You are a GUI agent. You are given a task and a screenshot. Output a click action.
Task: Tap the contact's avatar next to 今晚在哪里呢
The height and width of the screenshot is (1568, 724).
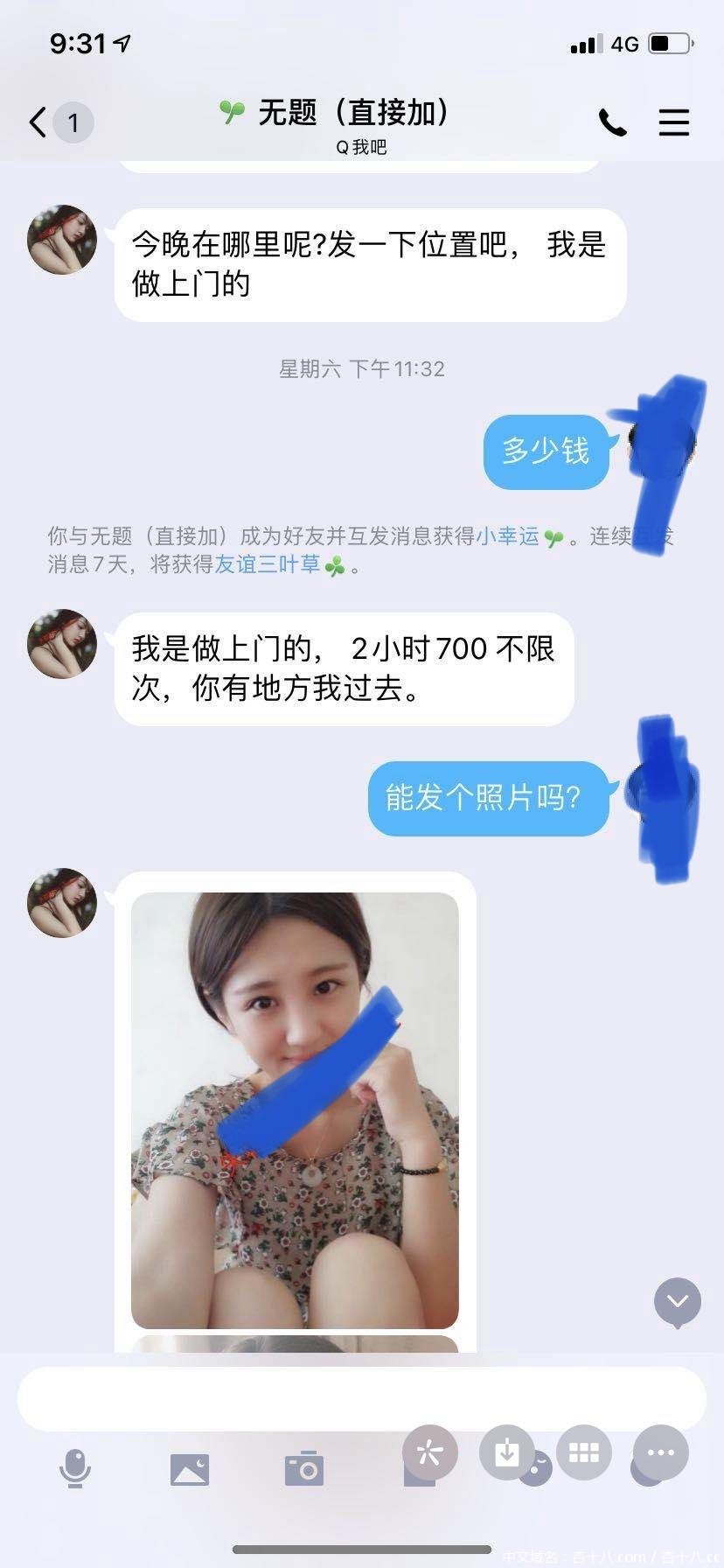click(x=62, y=241)
